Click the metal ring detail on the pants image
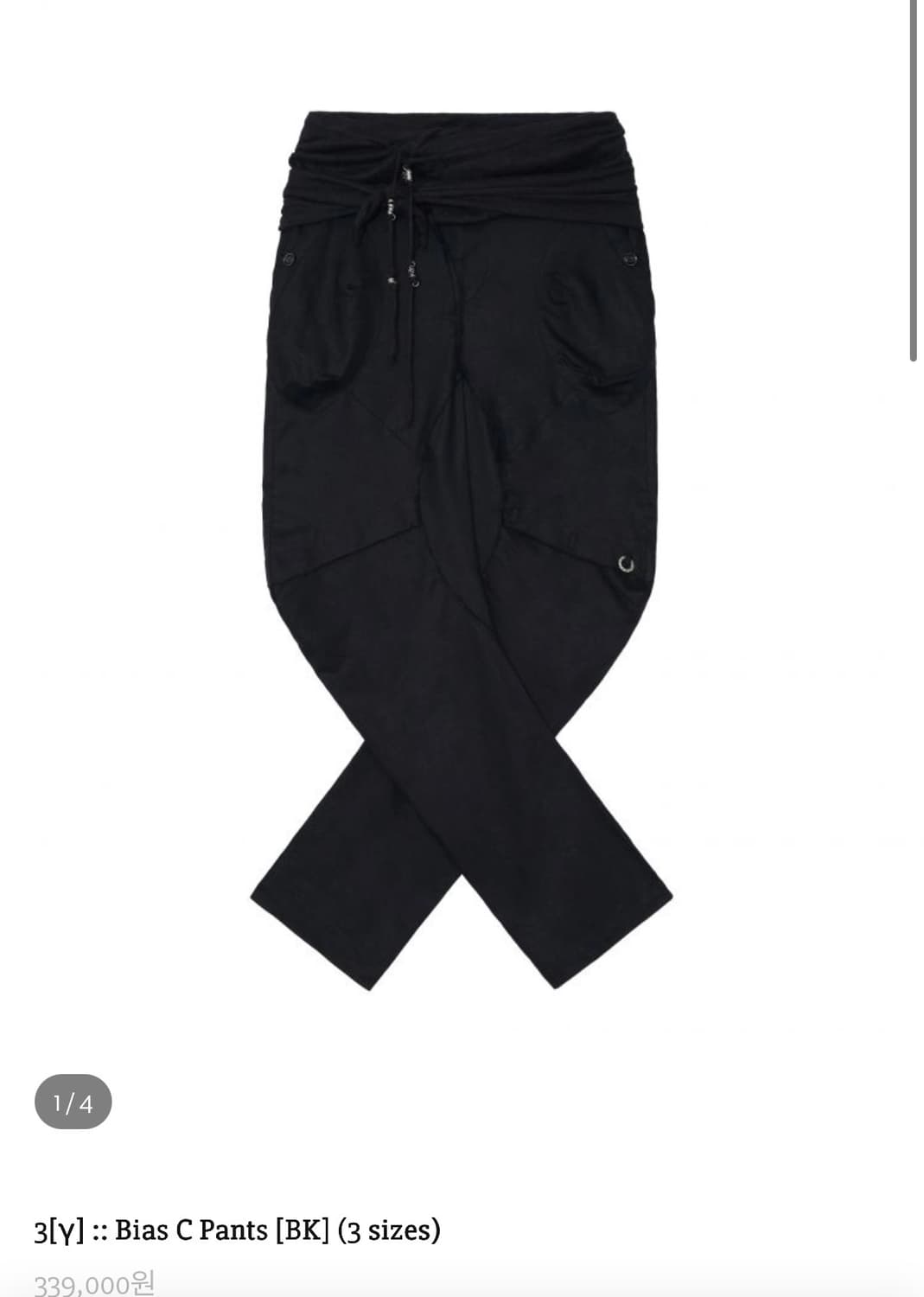 pyautogui.click(x=628, y=562)
